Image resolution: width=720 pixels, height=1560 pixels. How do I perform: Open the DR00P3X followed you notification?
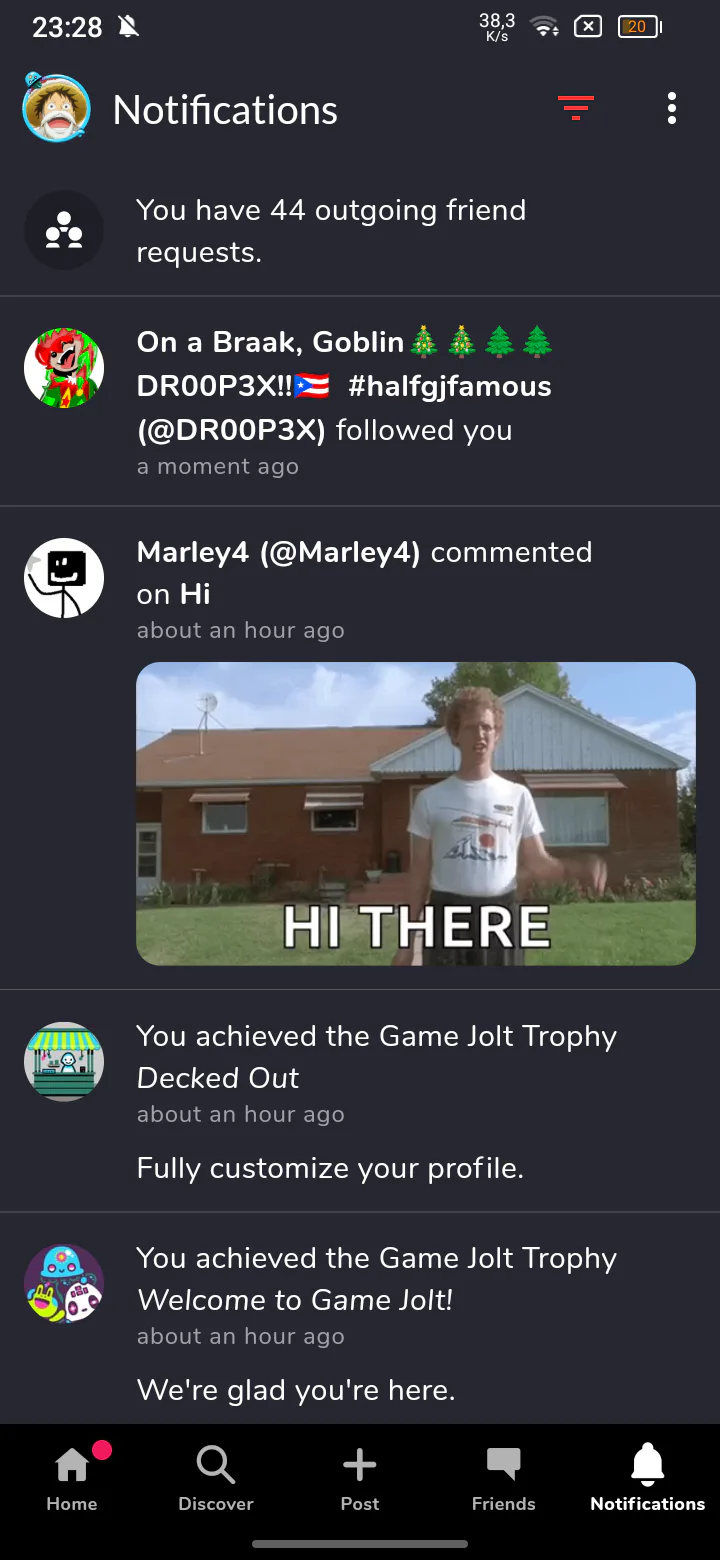tap(360, 402)
